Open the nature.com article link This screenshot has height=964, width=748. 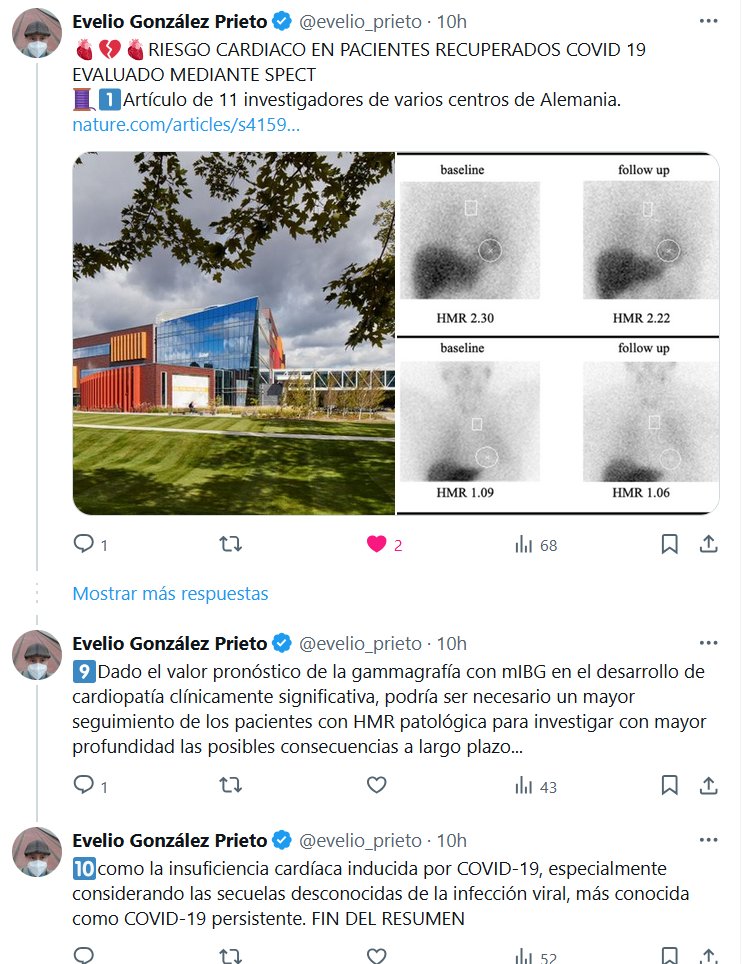point(186,126)
